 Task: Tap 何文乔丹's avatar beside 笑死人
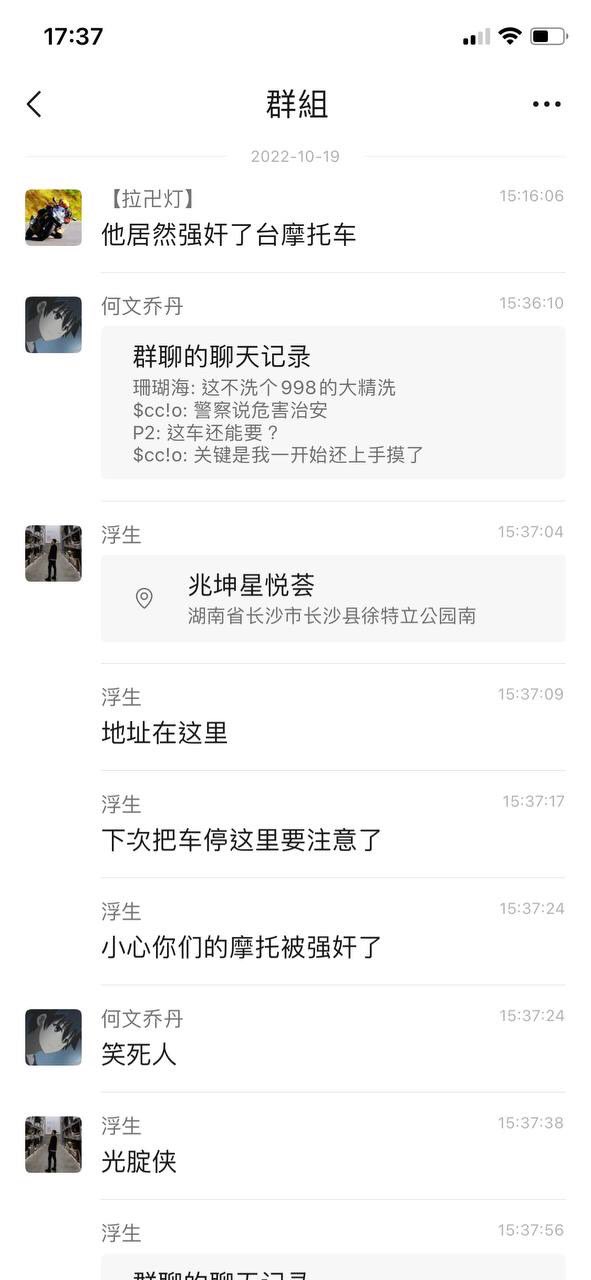[53, 1037]
